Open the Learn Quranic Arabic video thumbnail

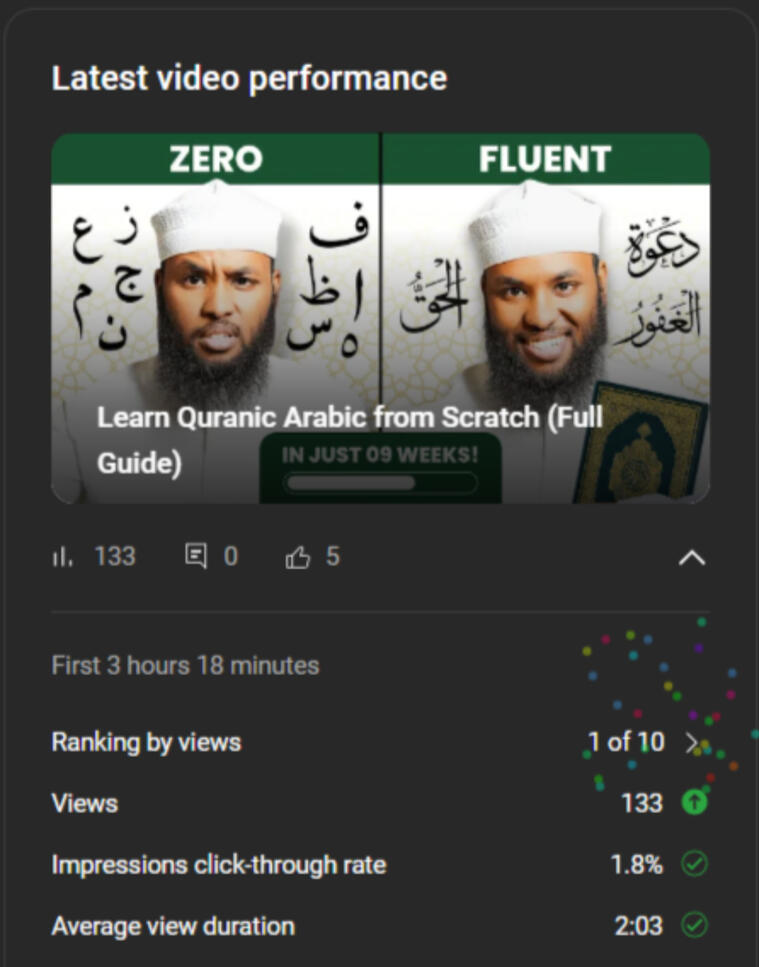(x=380, y=318)
